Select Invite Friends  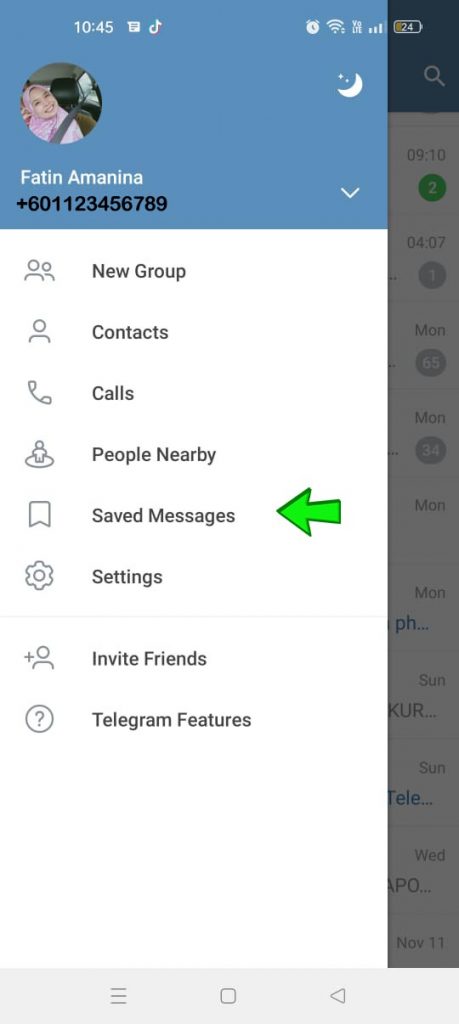[194, 658]
